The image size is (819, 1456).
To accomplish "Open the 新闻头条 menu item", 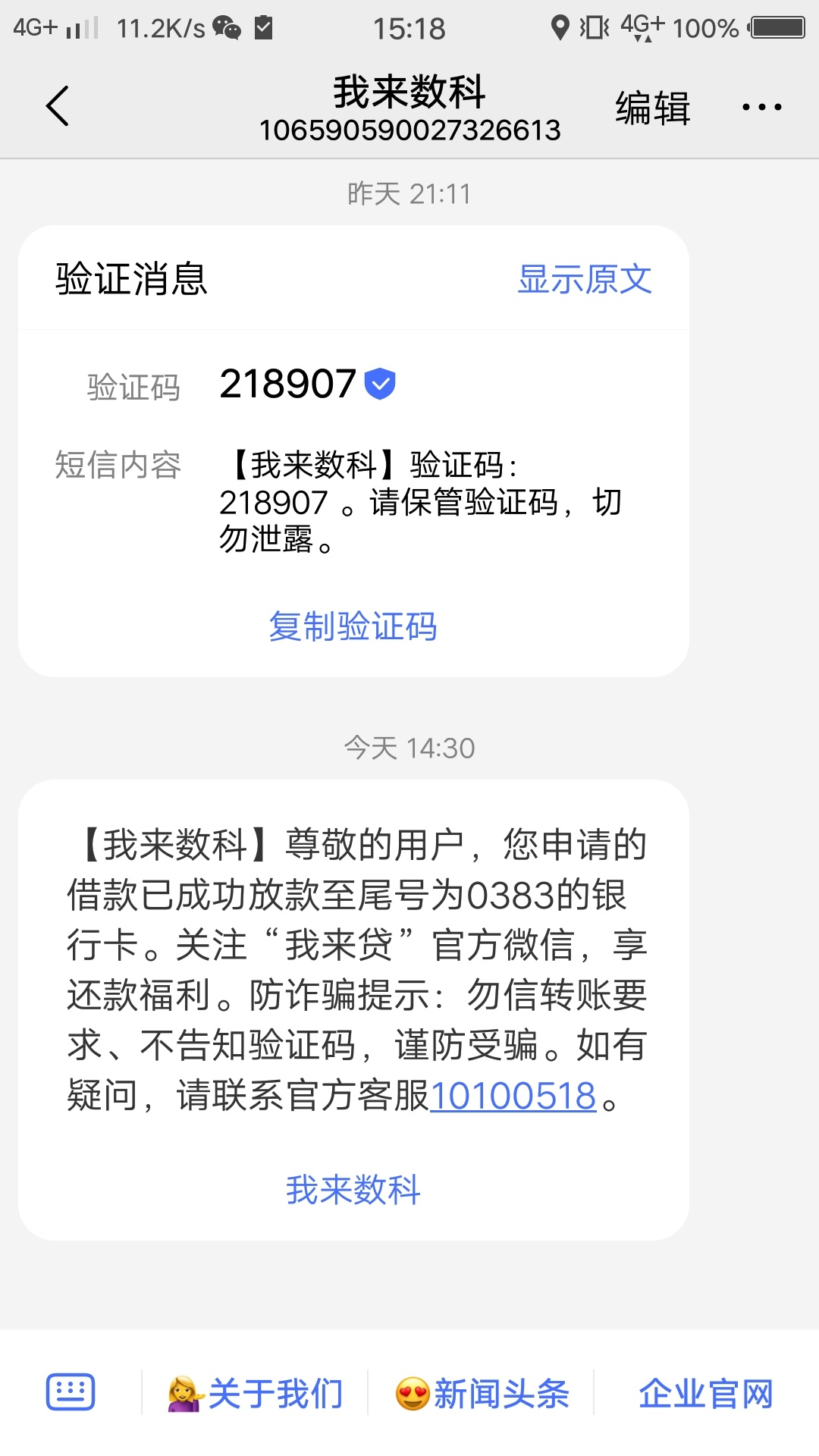I will pos(482,1394).
